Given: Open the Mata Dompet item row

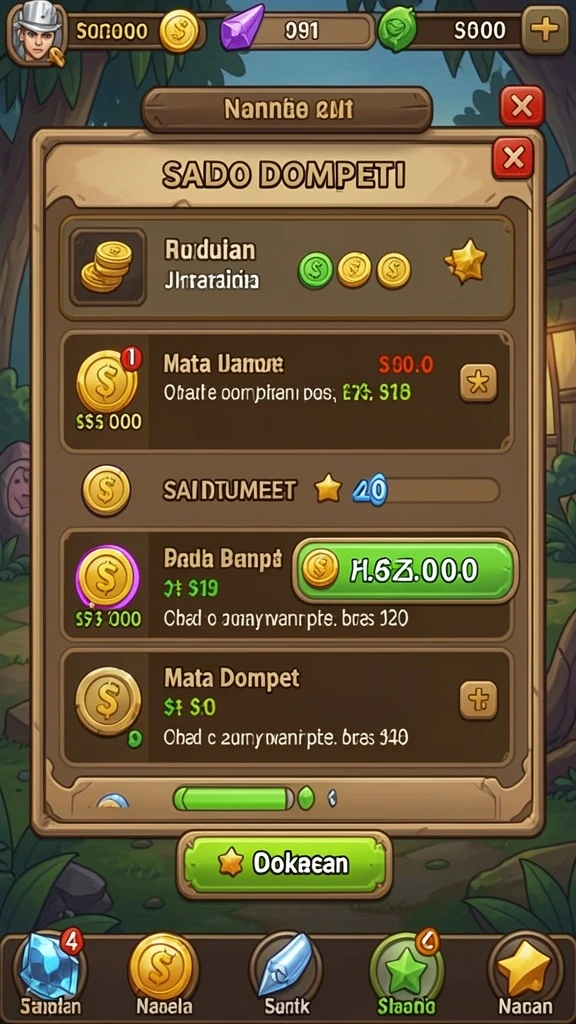Looking at the screenshot, I should pos(286,707).
